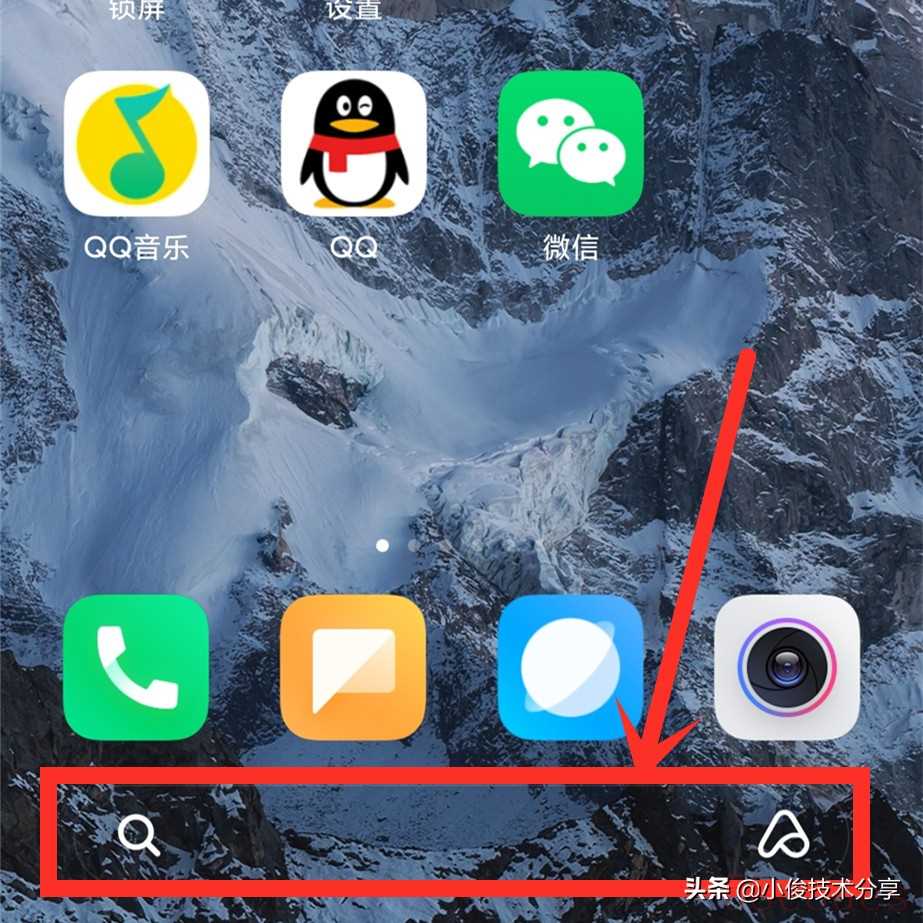
Task: Open the Camera app
Action: (x=787, y=667)
